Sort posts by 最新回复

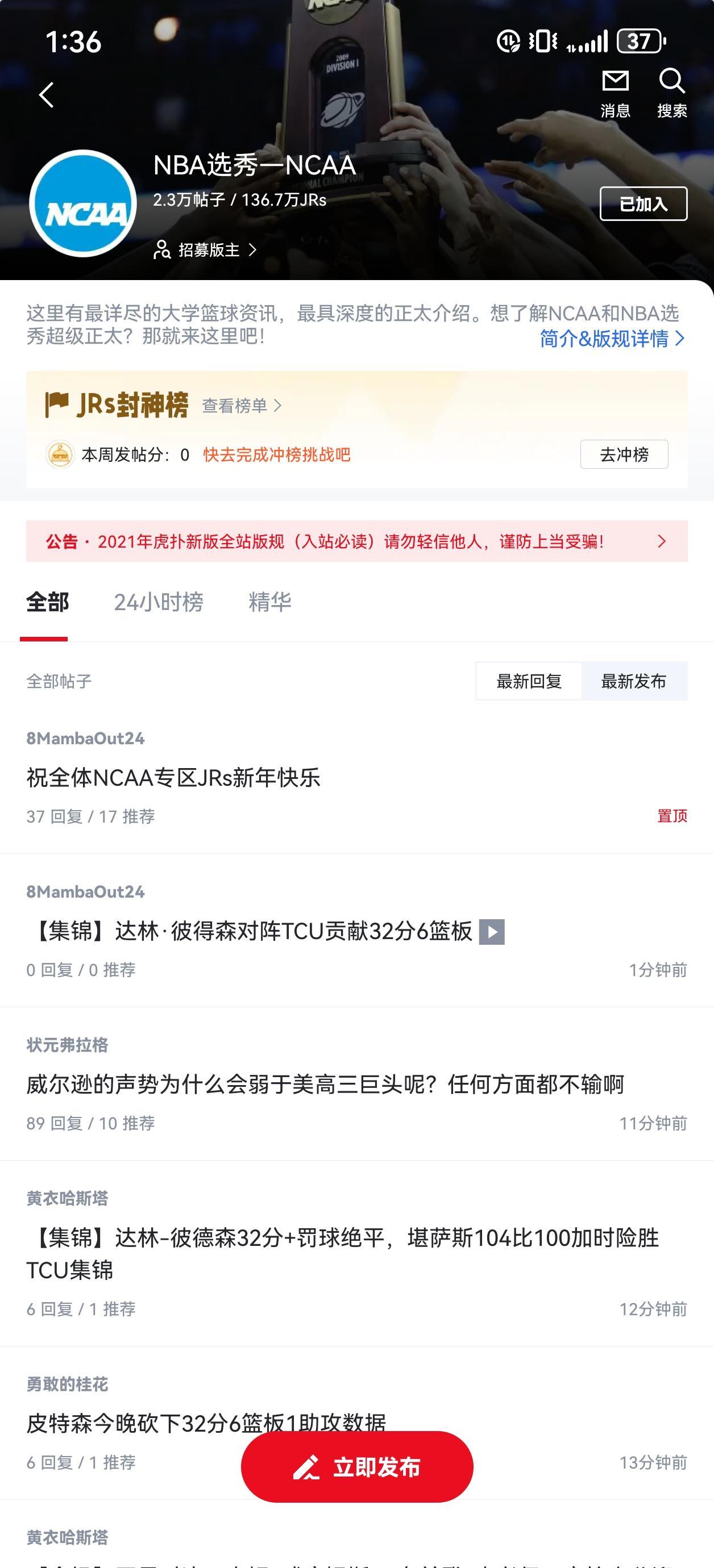[528, 681]
